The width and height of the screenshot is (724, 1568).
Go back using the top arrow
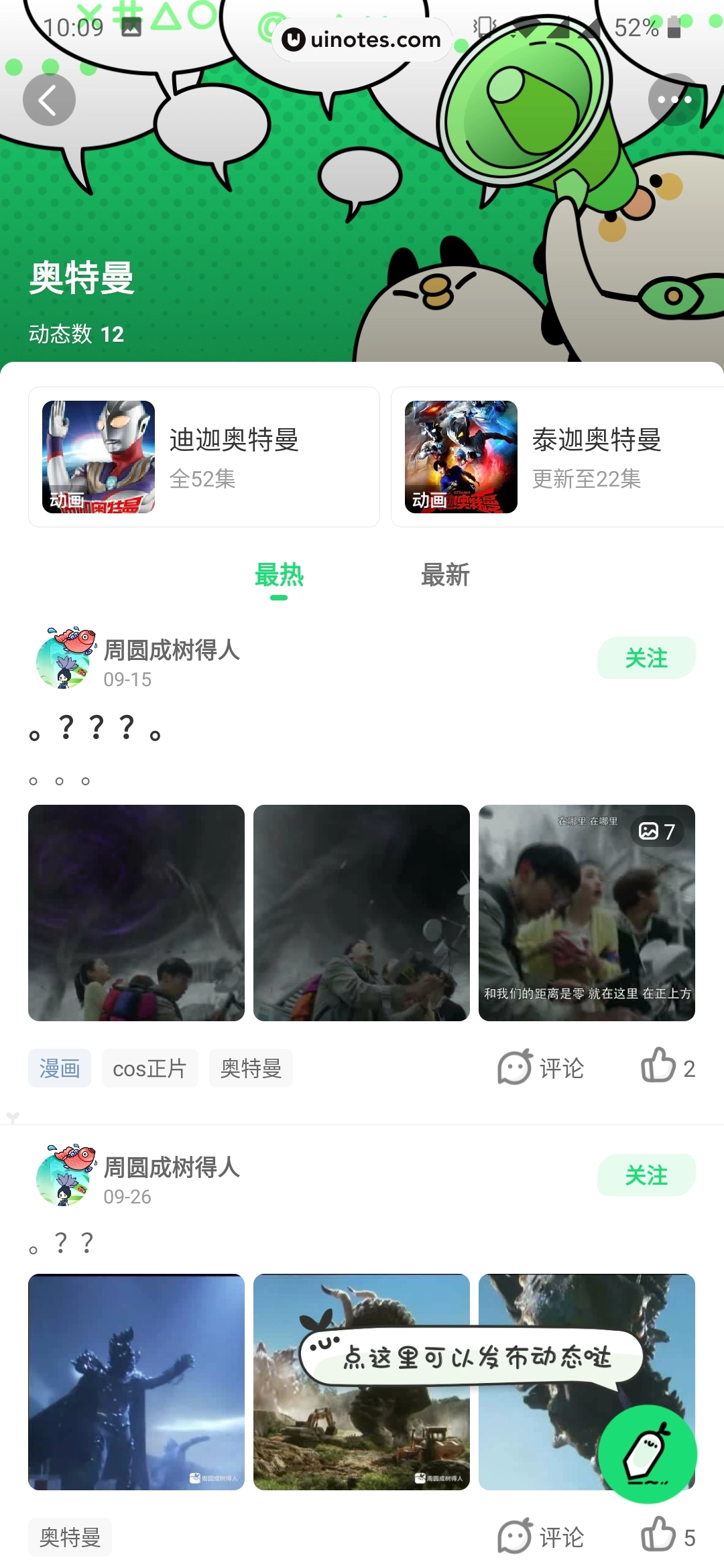[x=49, y=100]
